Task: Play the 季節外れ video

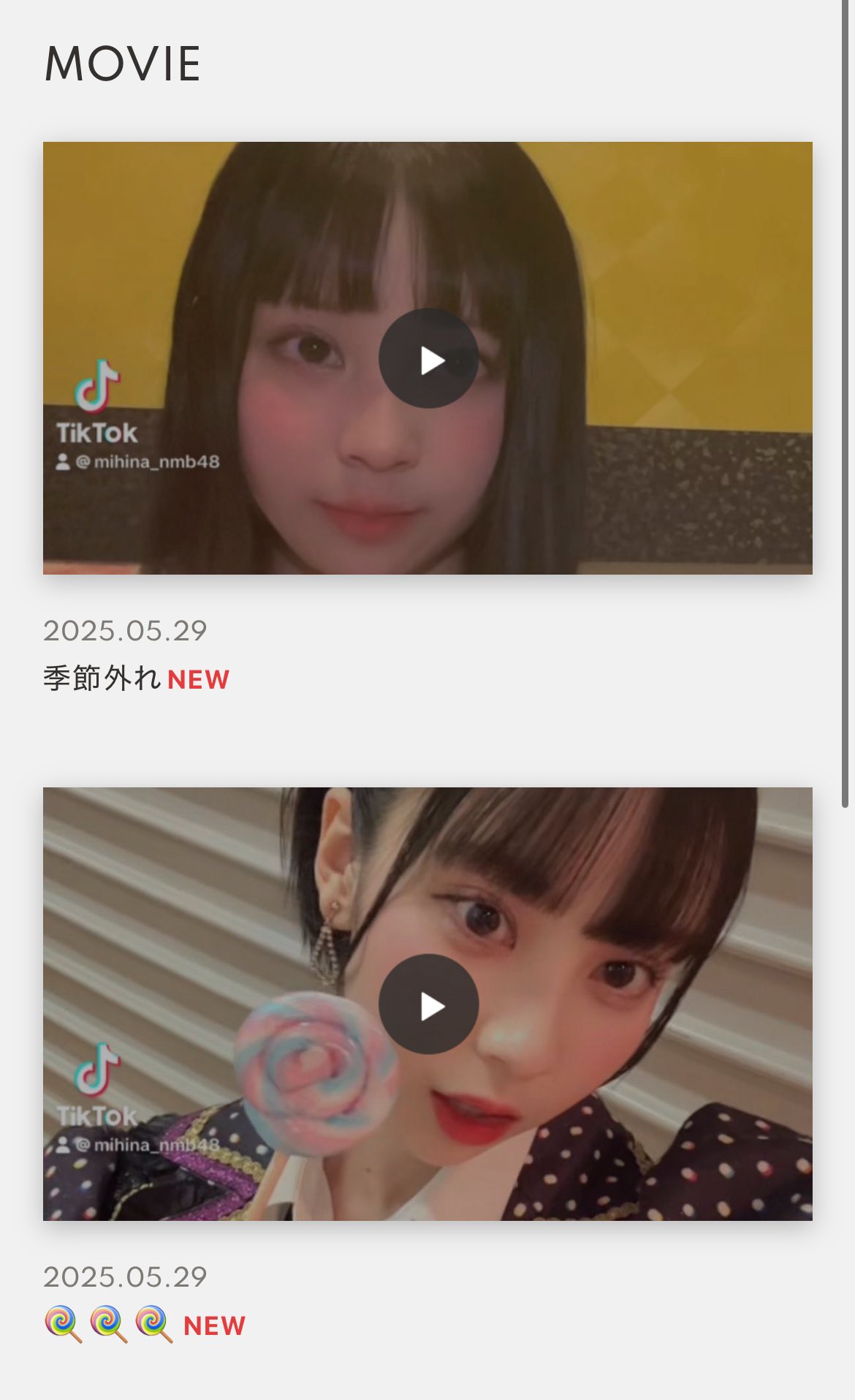Action: click(x=428, y=358)
